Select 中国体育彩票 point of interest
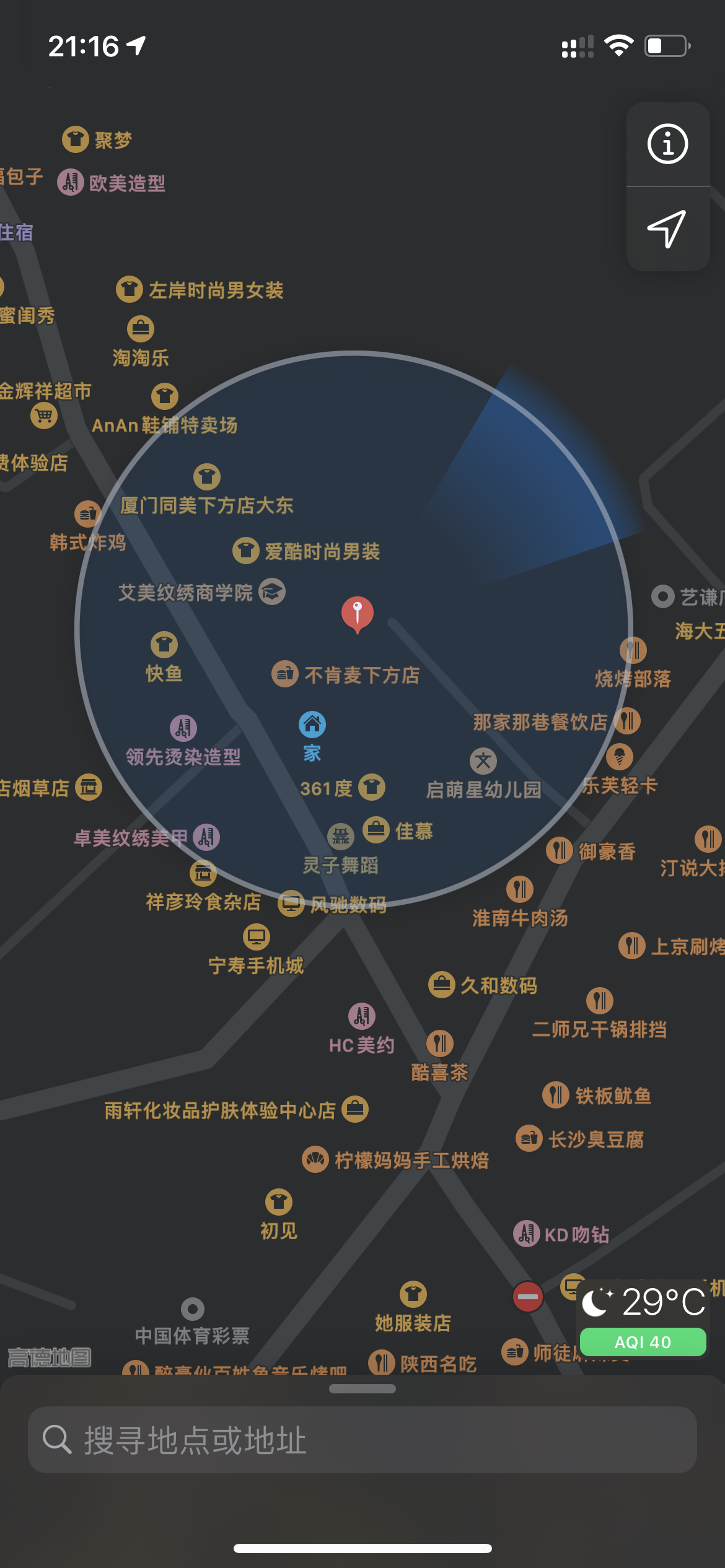Viewport: 725px width, 1568px height. (193, 1309)
